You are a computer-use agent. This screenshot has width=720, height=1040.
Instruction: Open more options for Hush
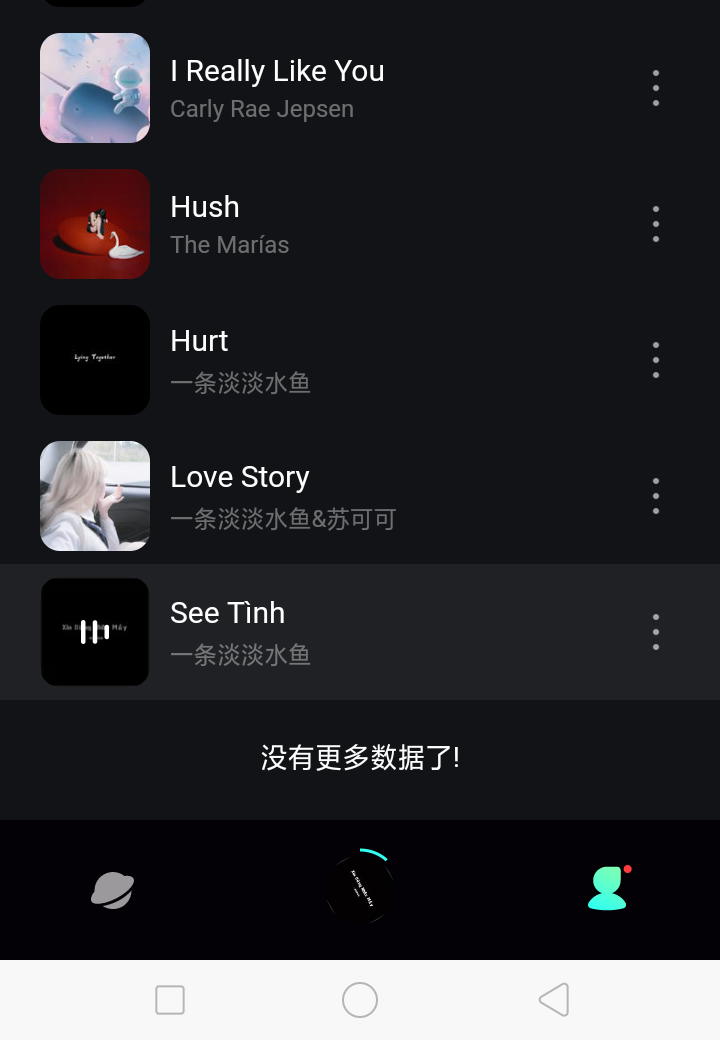click(656, 224)
